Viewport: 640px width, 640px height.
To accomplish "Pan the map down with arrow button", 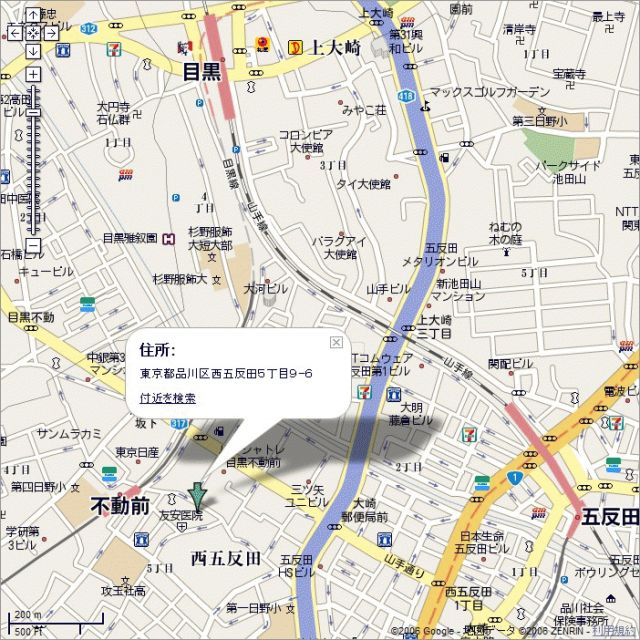I will [33, 53].
